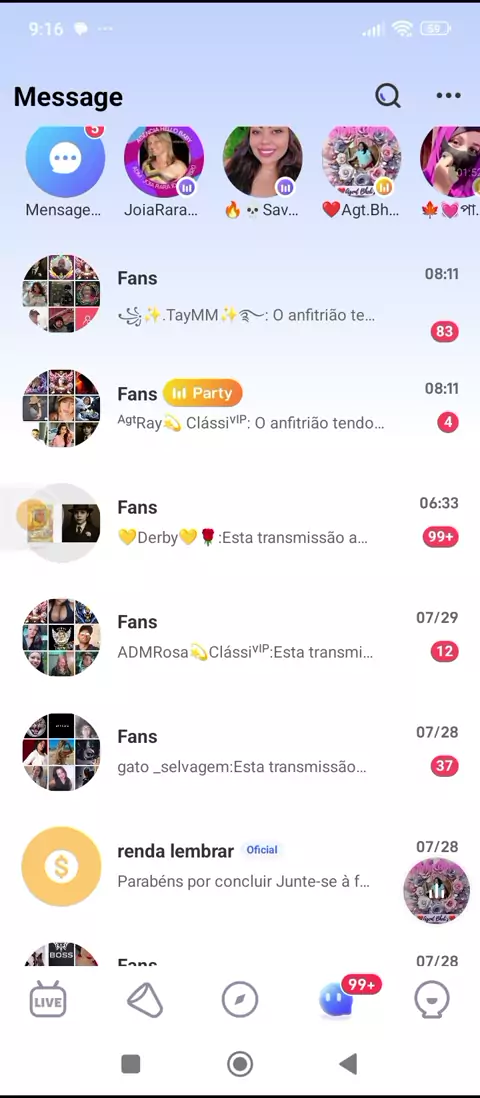
Task: Select the messages tab showing 99+
Action: pos(336,999)
